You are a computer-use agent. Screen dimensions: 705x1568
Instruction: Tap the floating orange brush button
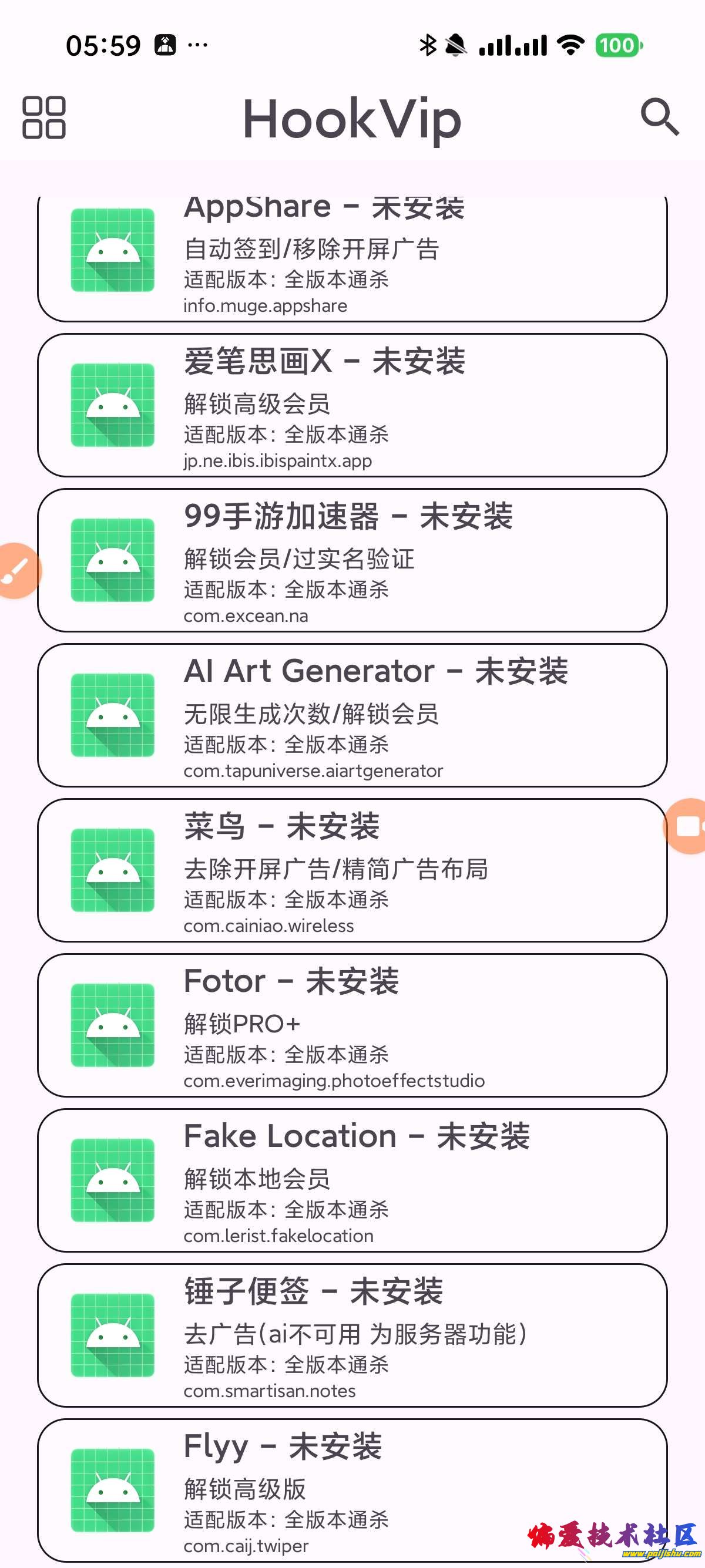(x=16, y=571)
